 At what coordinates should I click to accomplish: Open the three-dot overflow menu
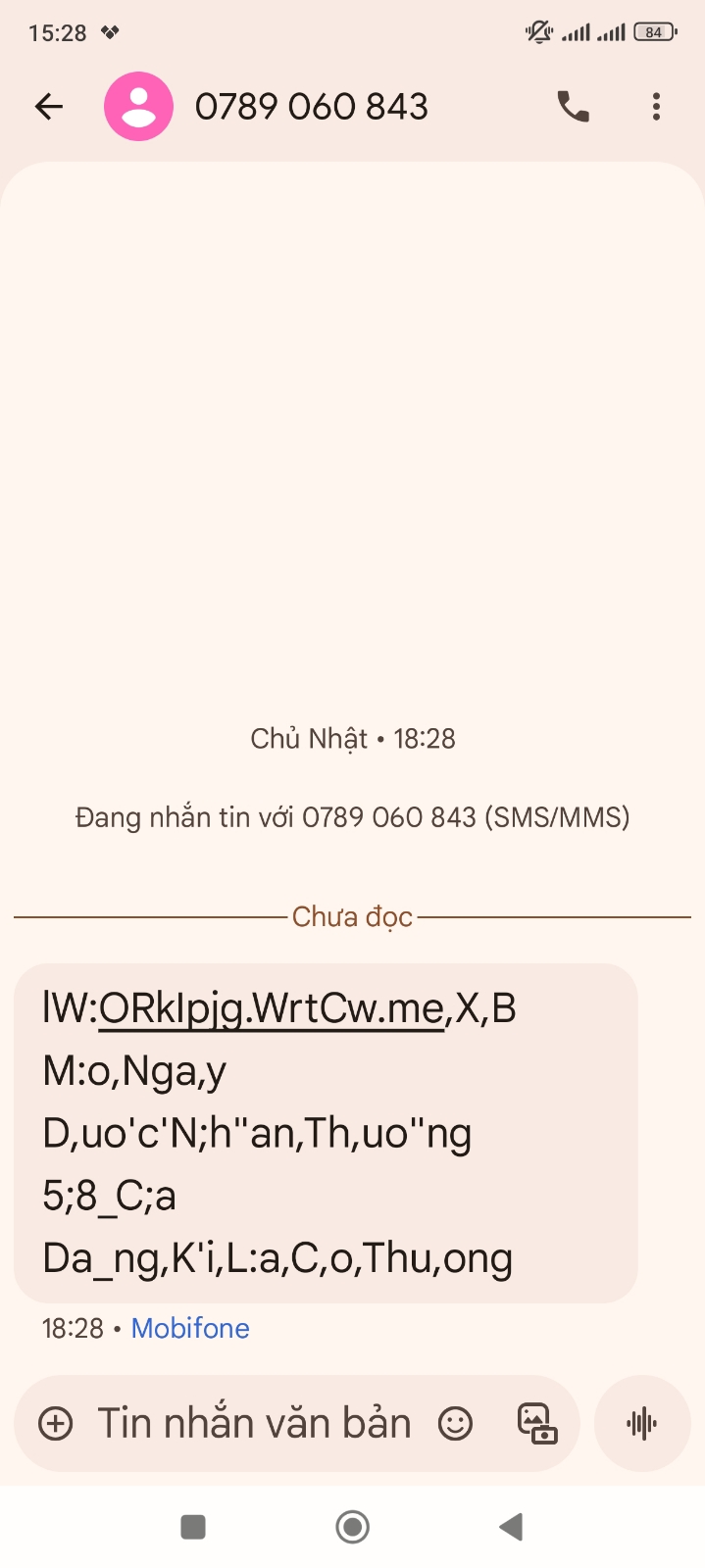[x=656, y=106]
